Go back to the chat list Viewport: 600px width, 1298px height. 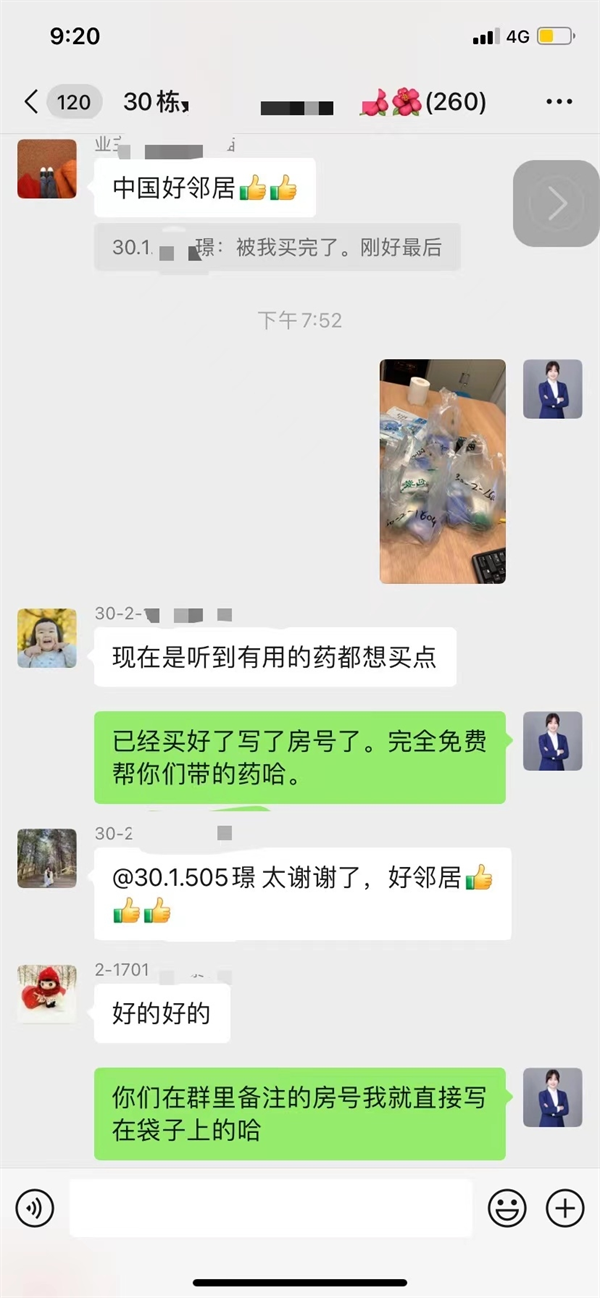(32, 101)
